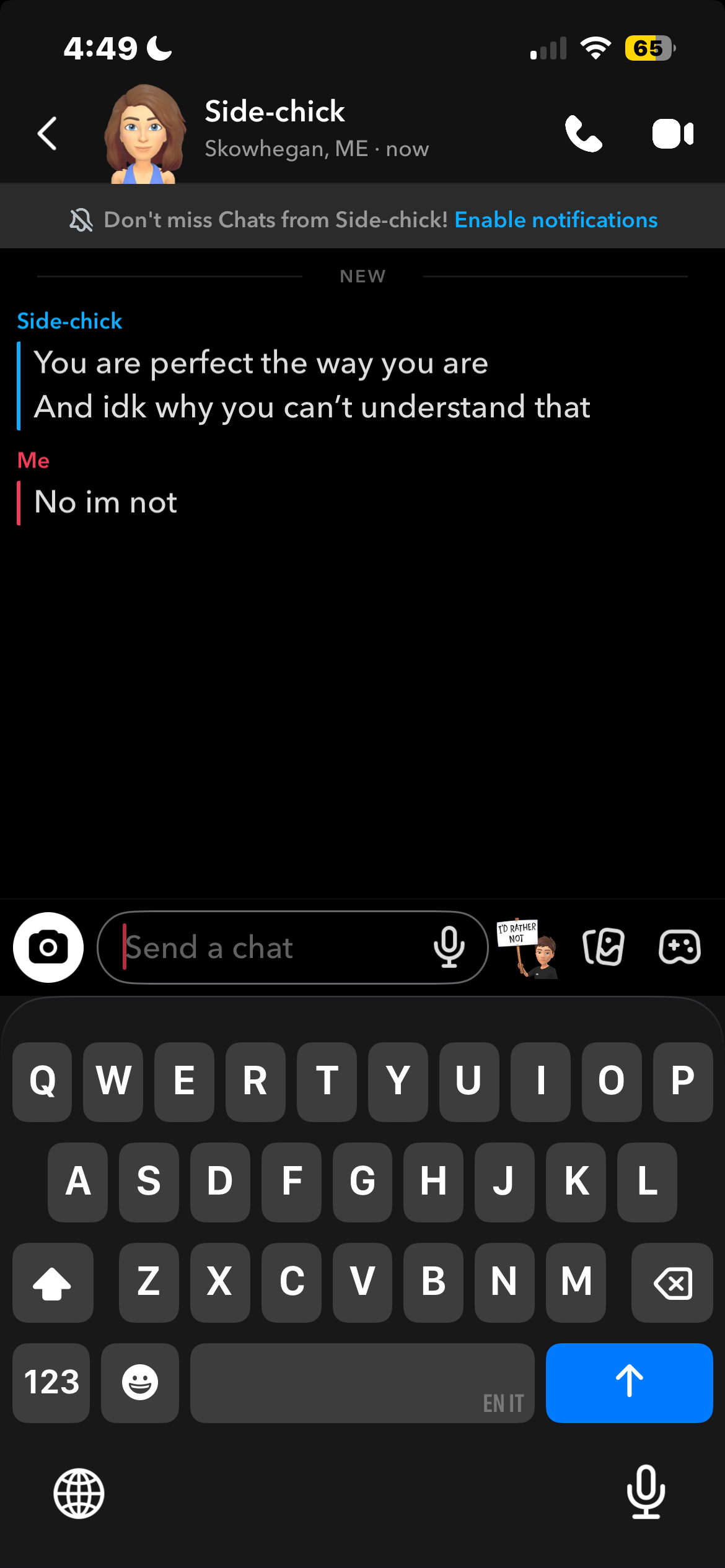
Task: Start a video call with Side-chick
Action: [673, 134]
